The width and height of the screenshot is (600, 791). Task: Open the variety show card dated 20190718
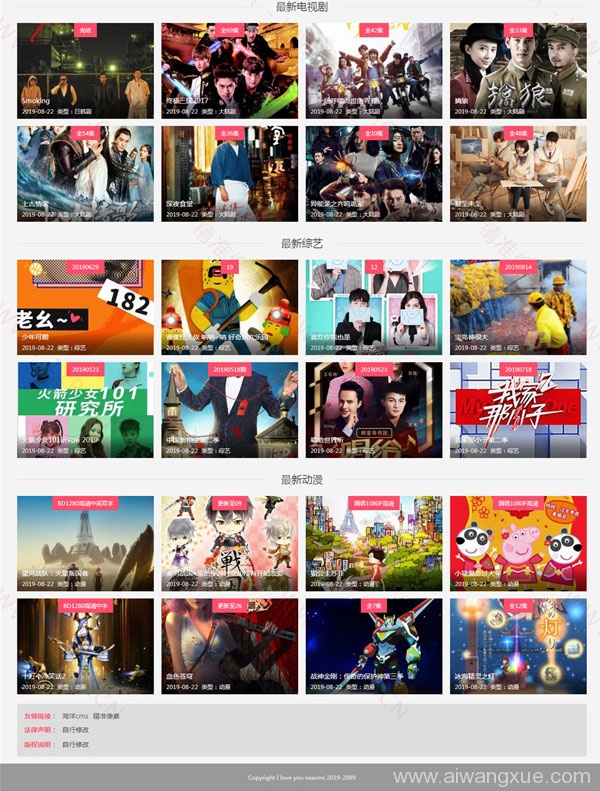pyautogui.click(x=518, y=409)
